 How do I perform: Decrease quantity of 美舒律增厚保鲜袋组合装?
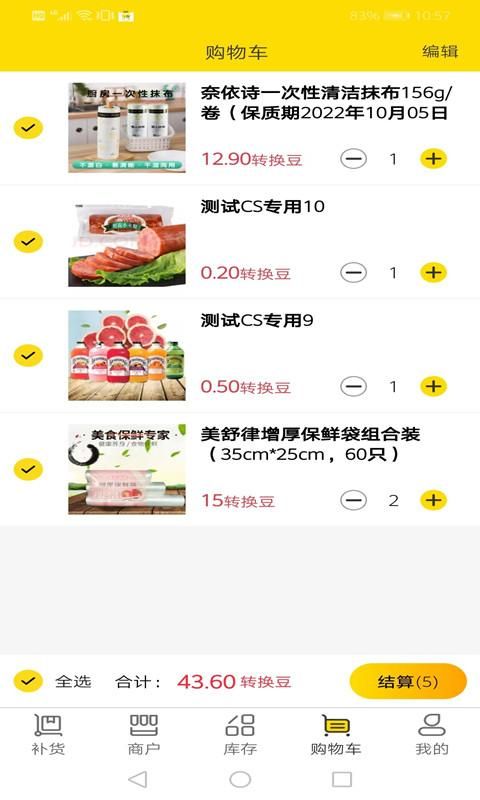tap(353, 501)
